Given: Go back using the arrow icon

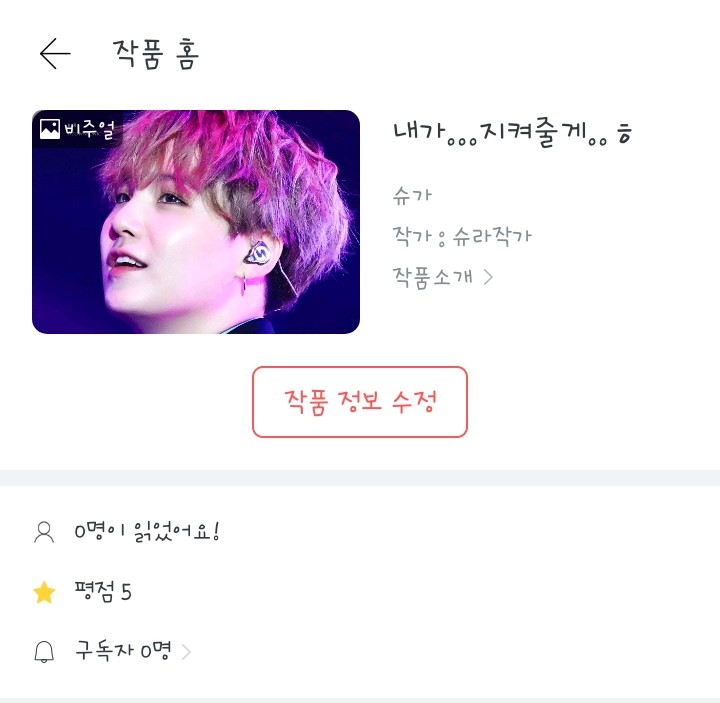Looking at the screenshot, I should [x=55, y=54].
